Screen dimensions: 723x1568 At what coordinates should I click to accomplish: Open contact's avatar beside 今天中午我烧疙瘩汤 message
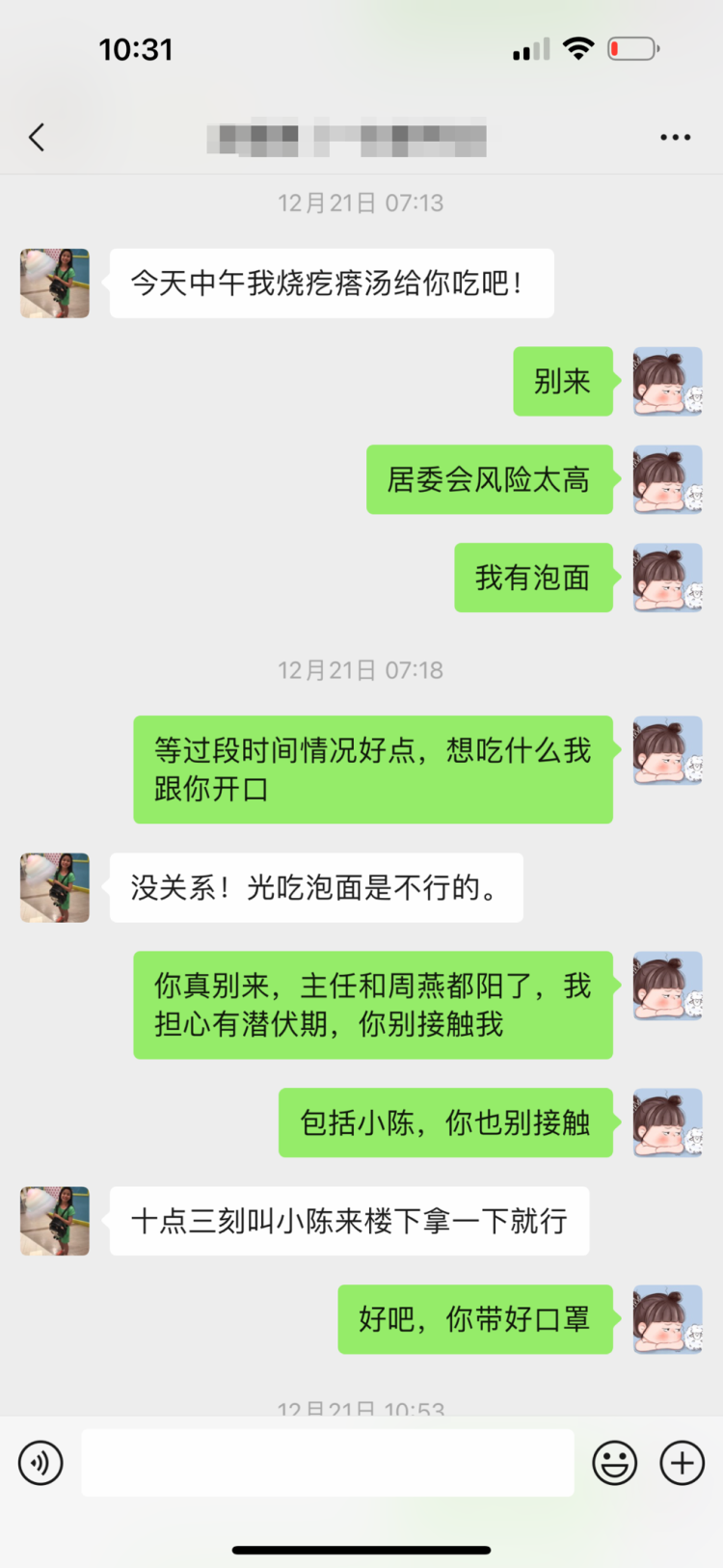coord(55,284)
